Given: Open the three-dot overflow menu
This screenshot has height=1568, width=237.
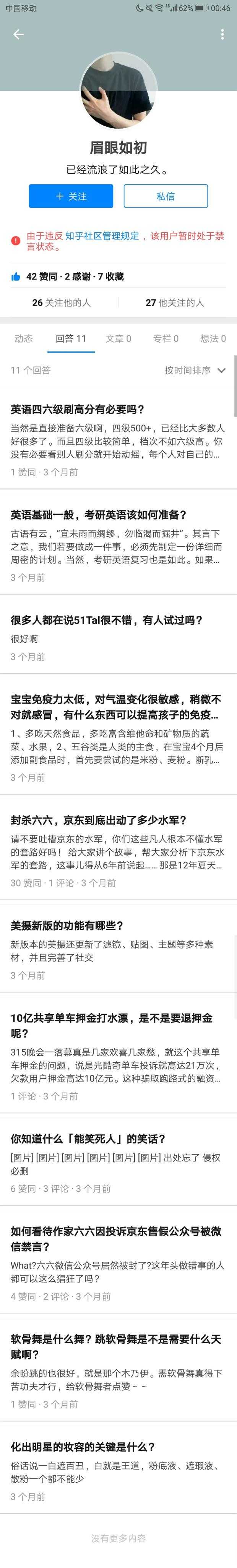Looking at the screenshot, I should 222,34.
